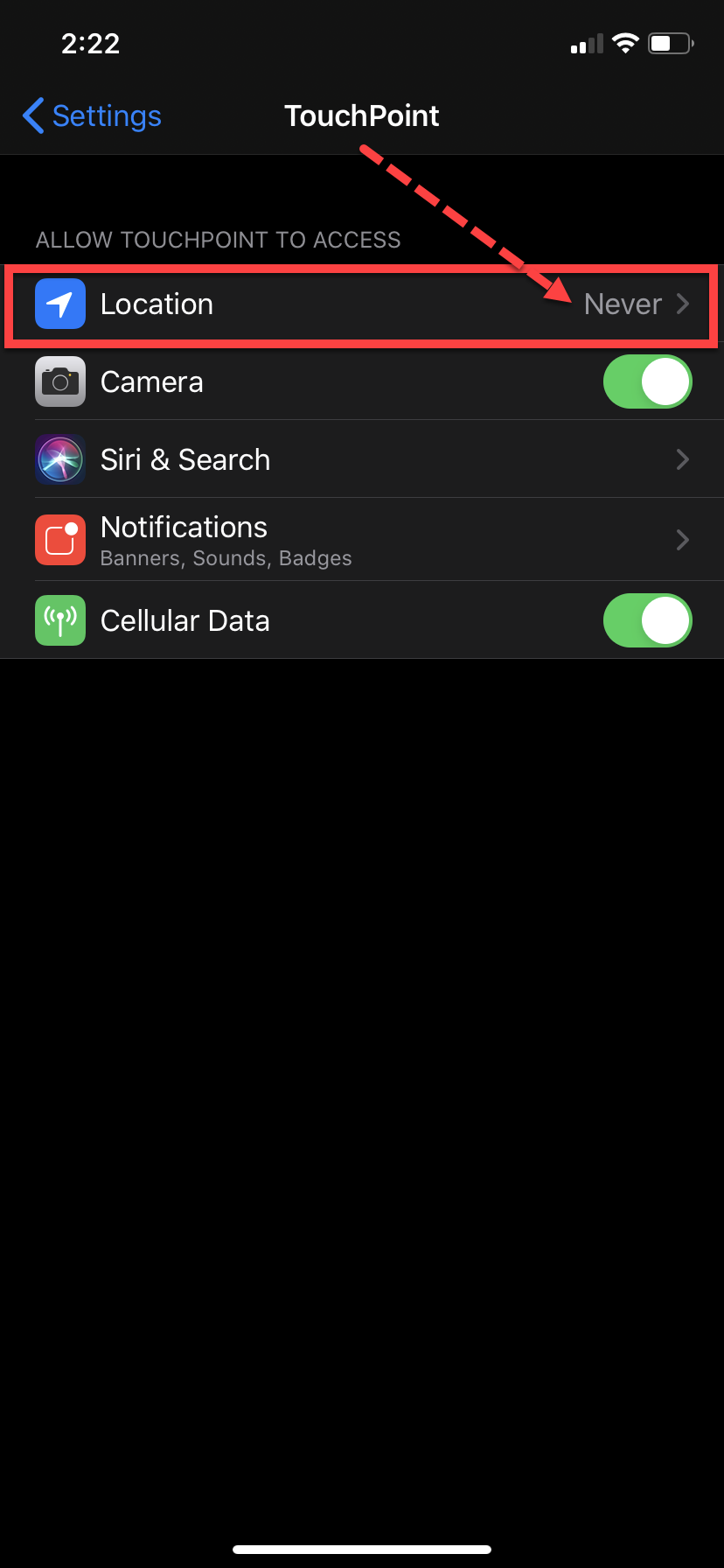Open Siri & Search settings
Screen dimensions: 724x1568
pos(361,459)
